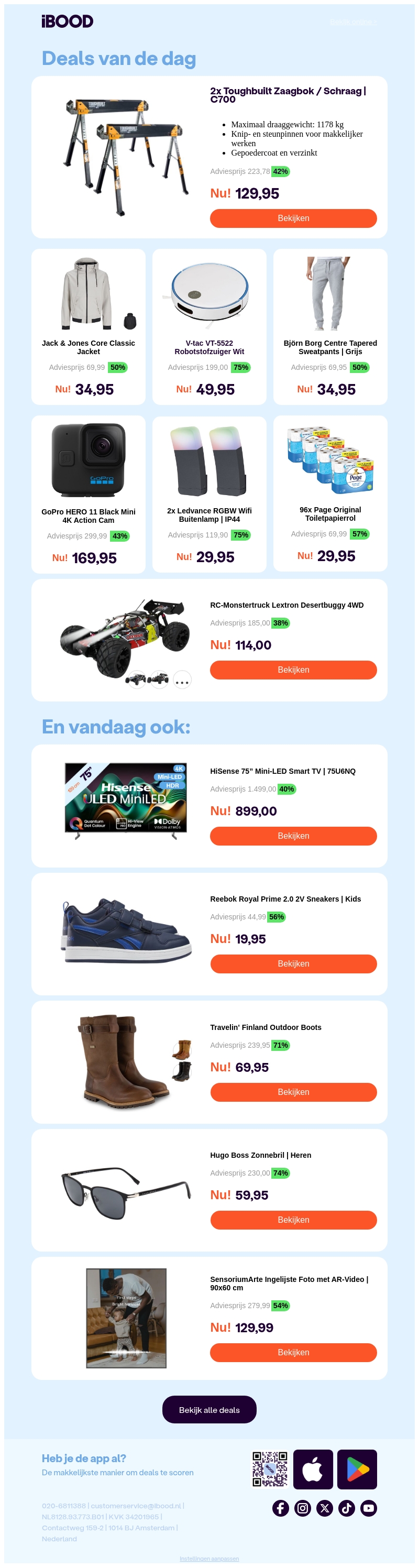Open iBOOD's YouTube channel
The width and height of the screenshot is (419, 1568).
[369, 1508]
